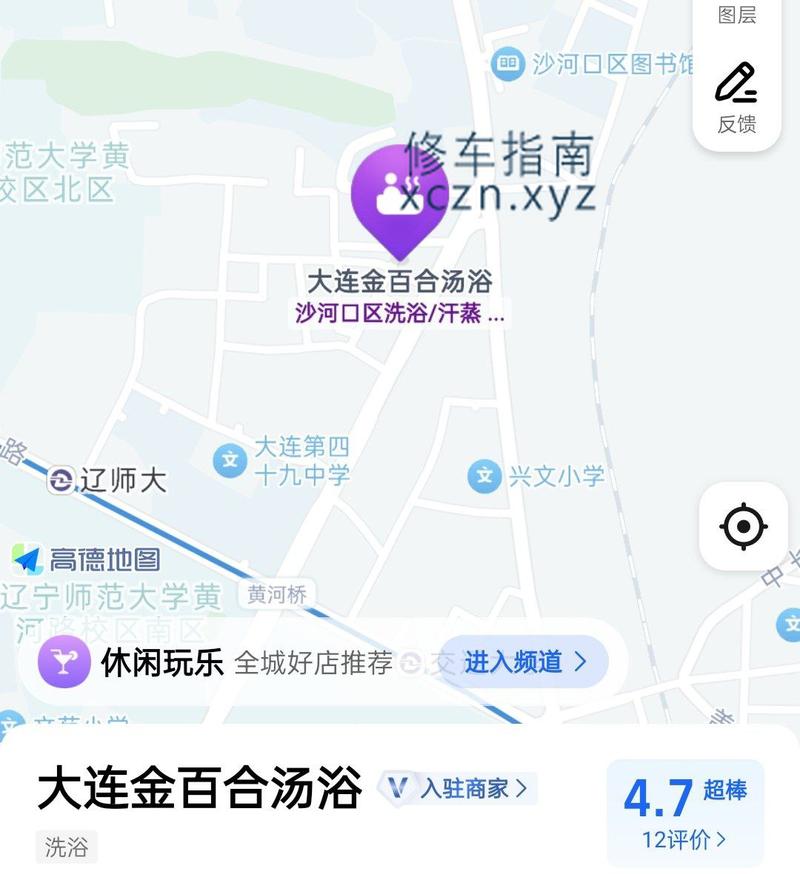The image size is (800, 874).
Task: Select the 兴文小学 school marker
Action: point(484,475)
